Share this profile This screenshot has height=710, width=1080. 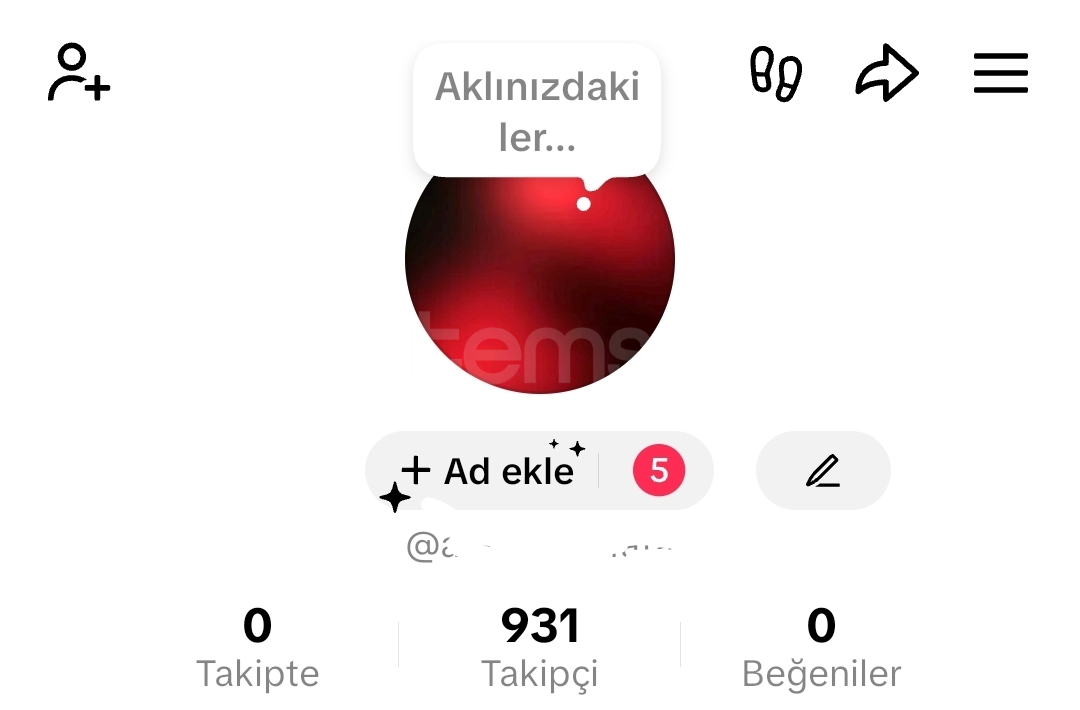pyautogui.click(x=887, y=73)
